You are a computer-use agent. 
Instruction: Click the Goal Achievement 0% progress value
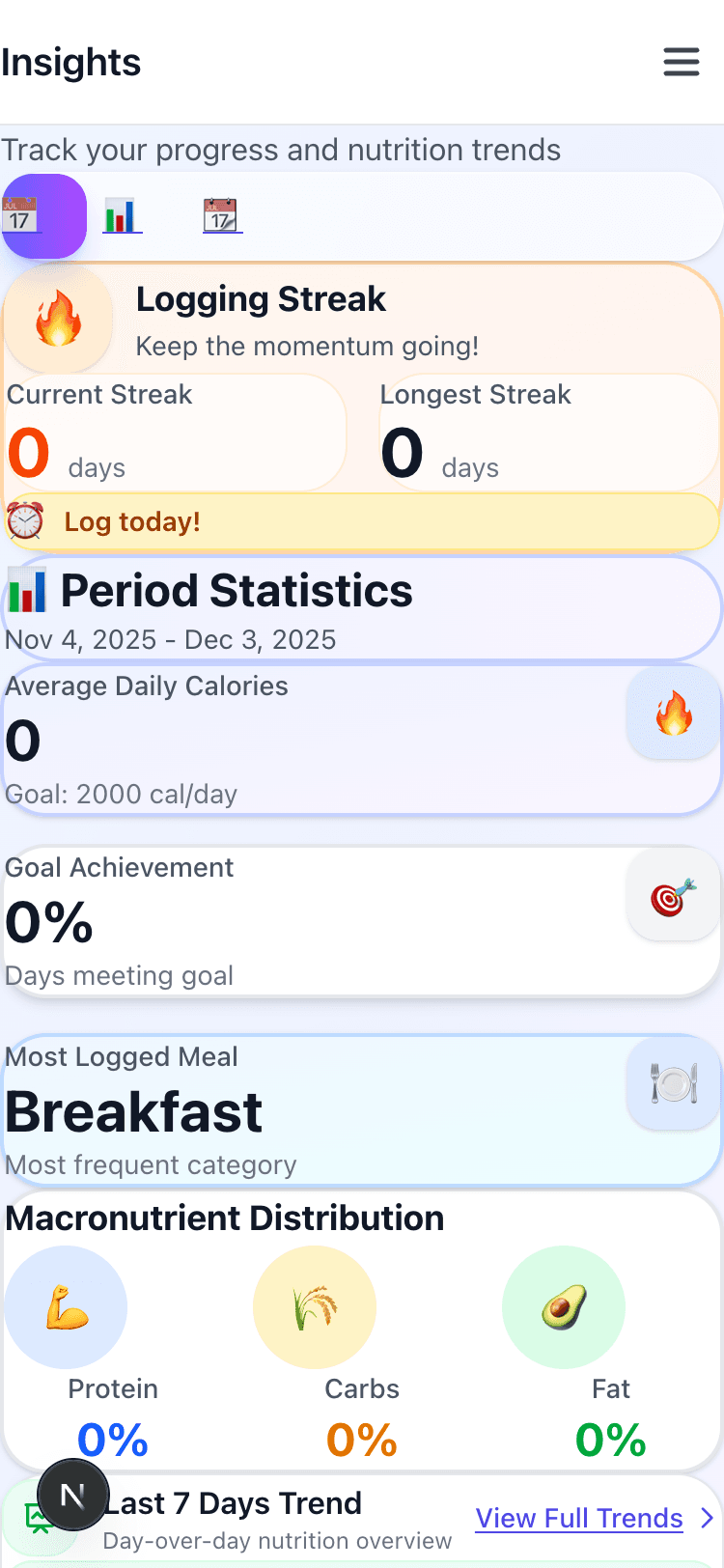point(49,923)
